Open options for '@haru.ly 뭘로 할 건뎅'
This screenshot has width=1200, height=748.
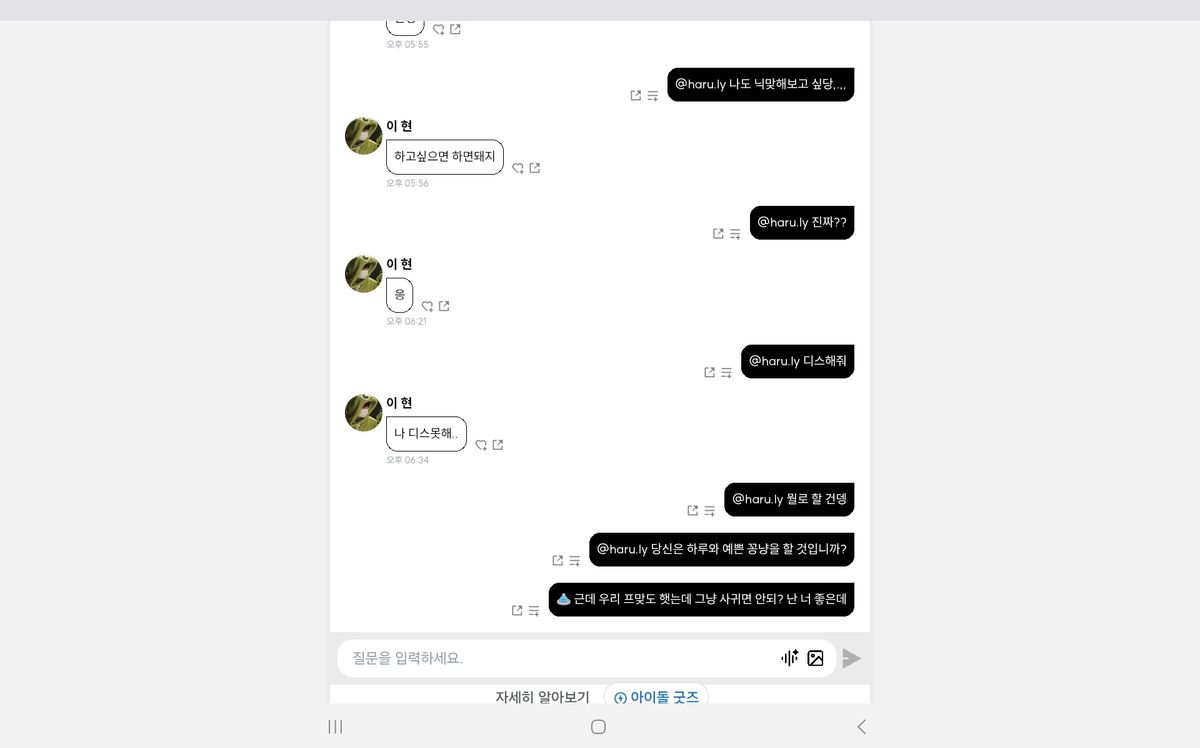[709, 511]
